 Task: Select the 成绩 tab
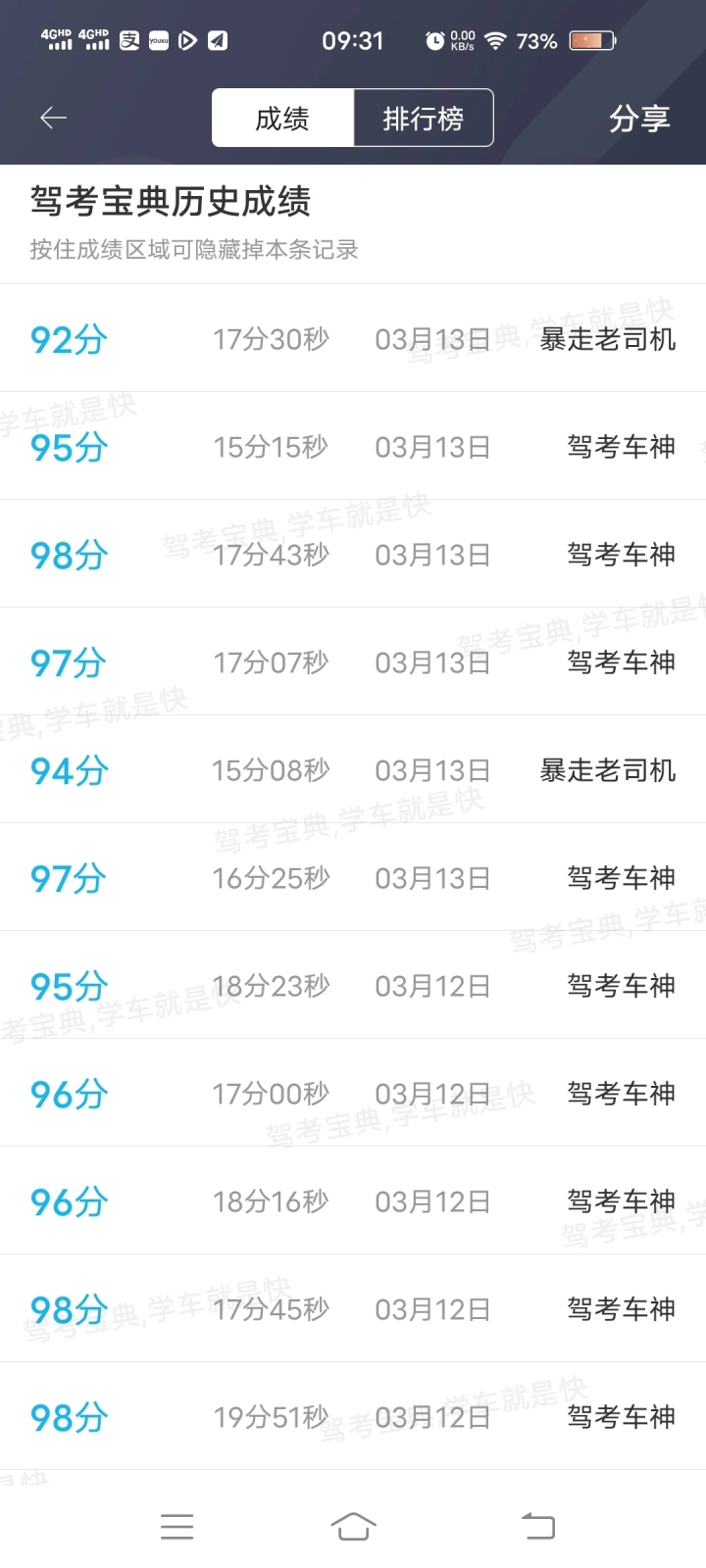(282, 119)
